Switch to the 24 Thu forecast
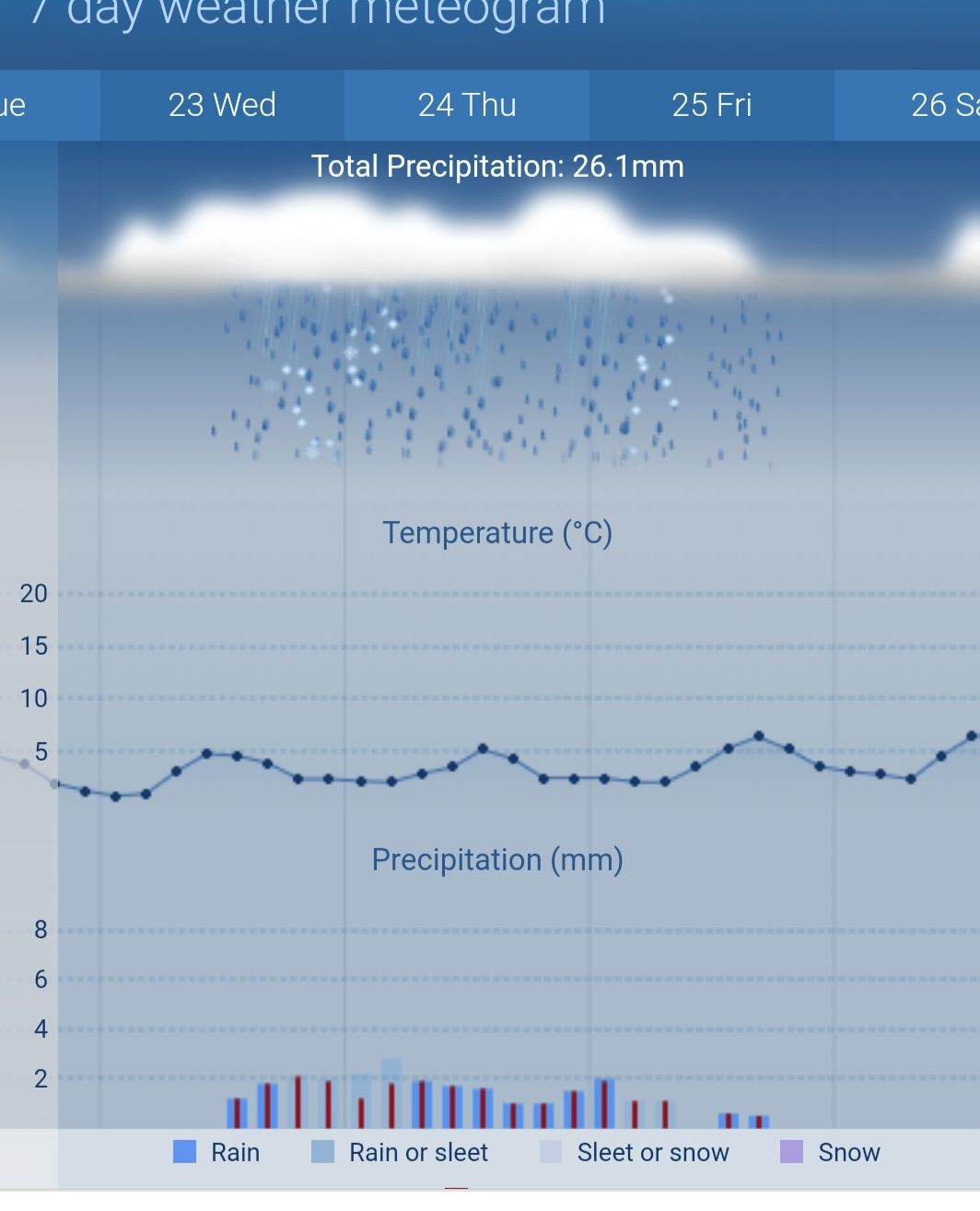This screenshot has width=980, height=1211. (467, 105)
